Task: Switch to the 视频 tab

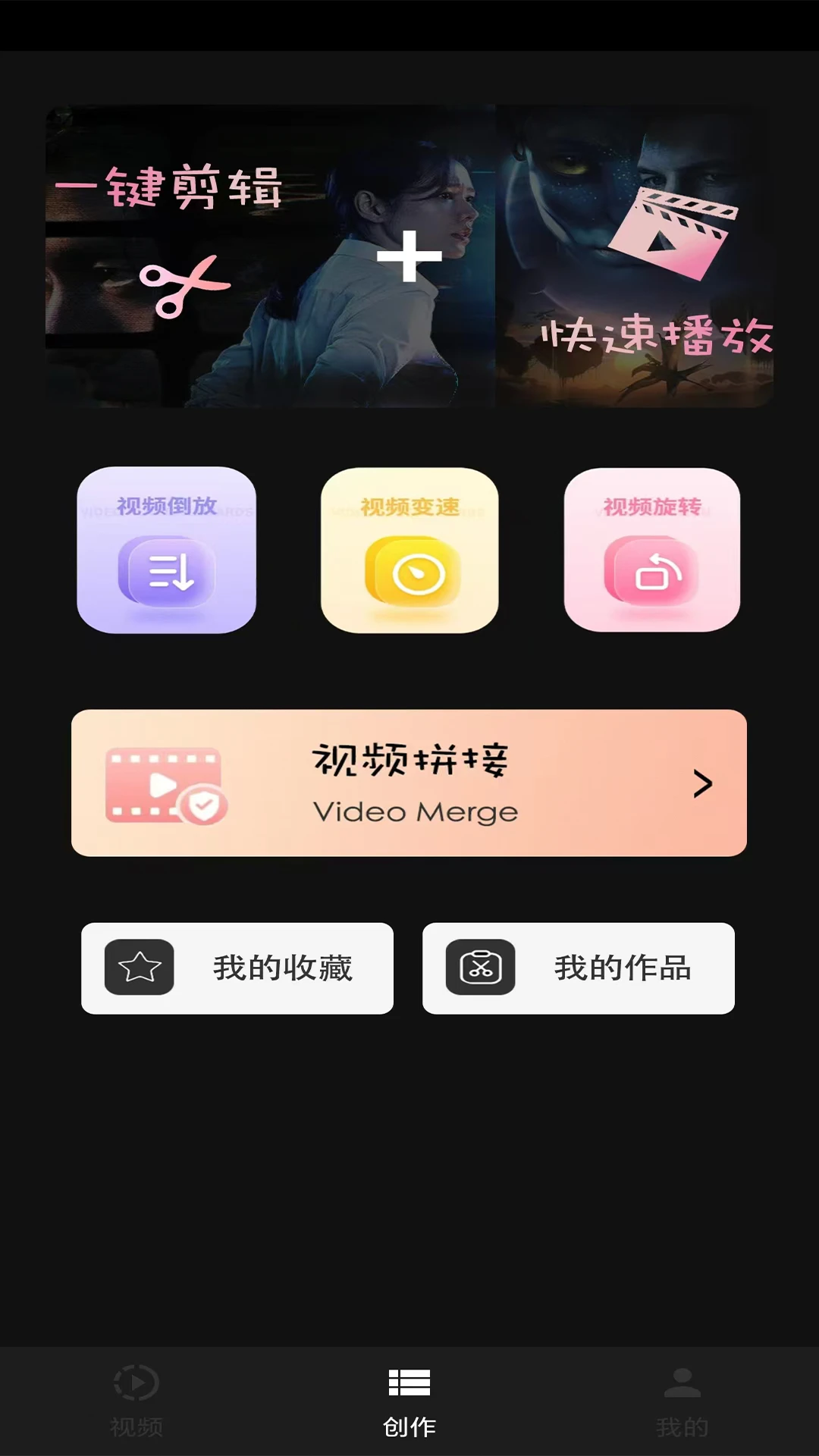Action: click(x=136, y=1401)
